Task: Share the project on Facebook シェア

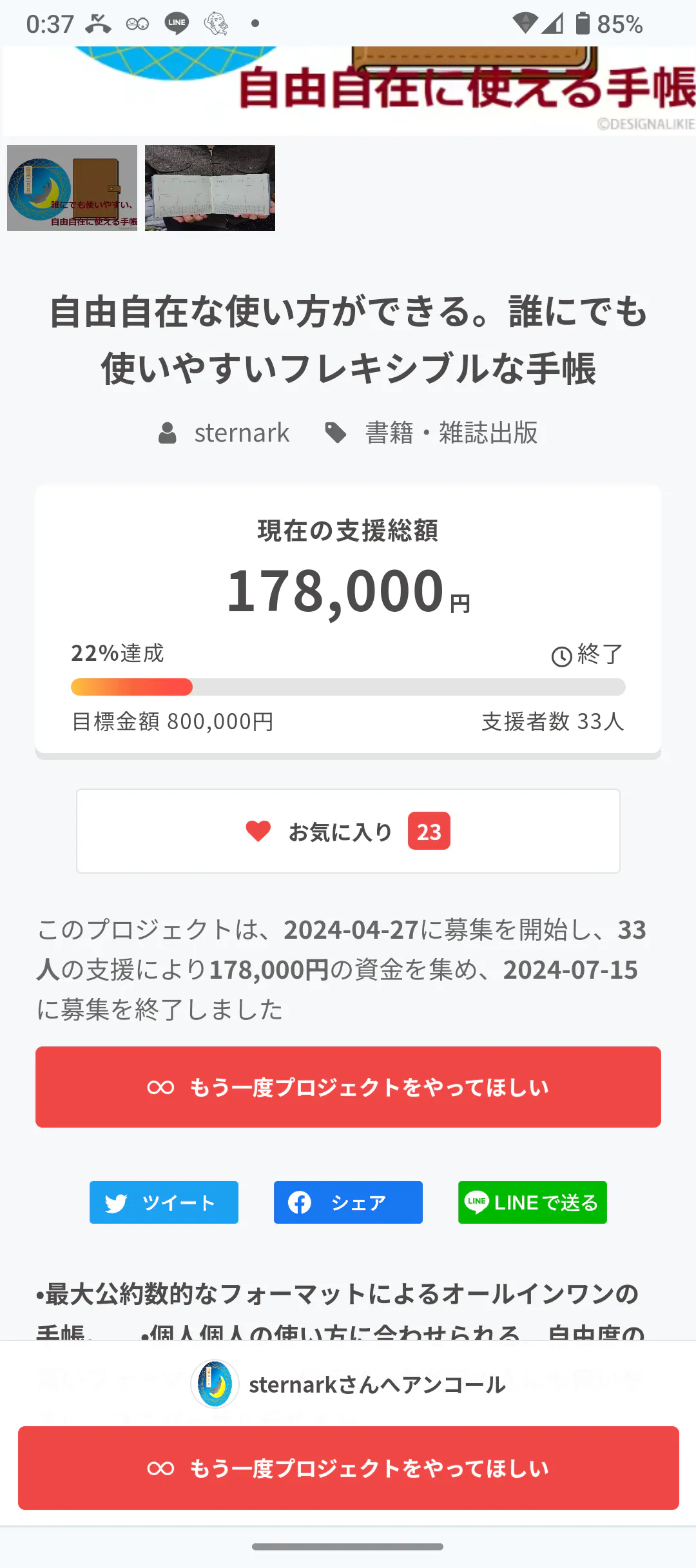Action: point(348,1202)
